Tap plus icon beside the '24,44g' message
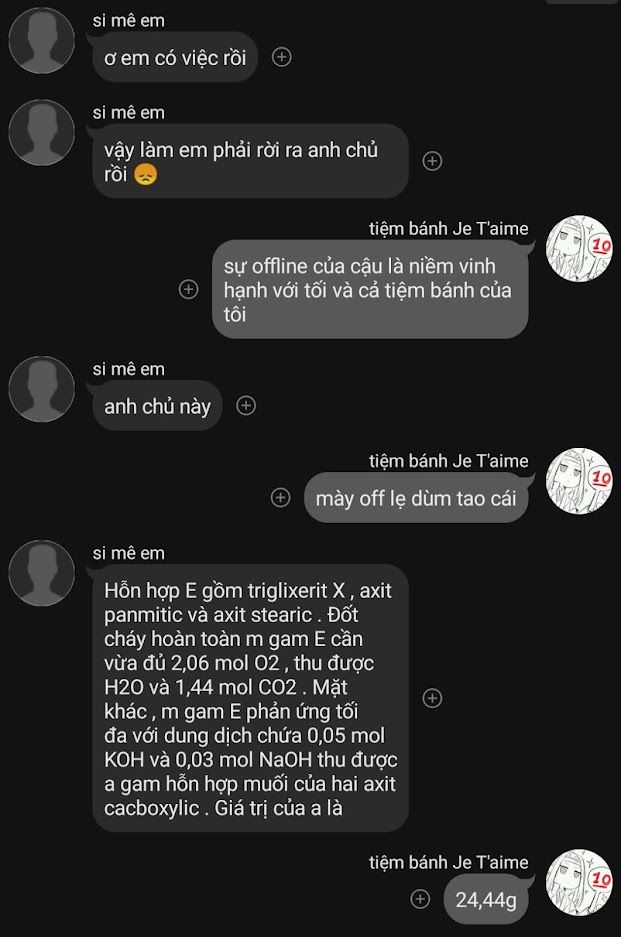 tap(421, 898)
